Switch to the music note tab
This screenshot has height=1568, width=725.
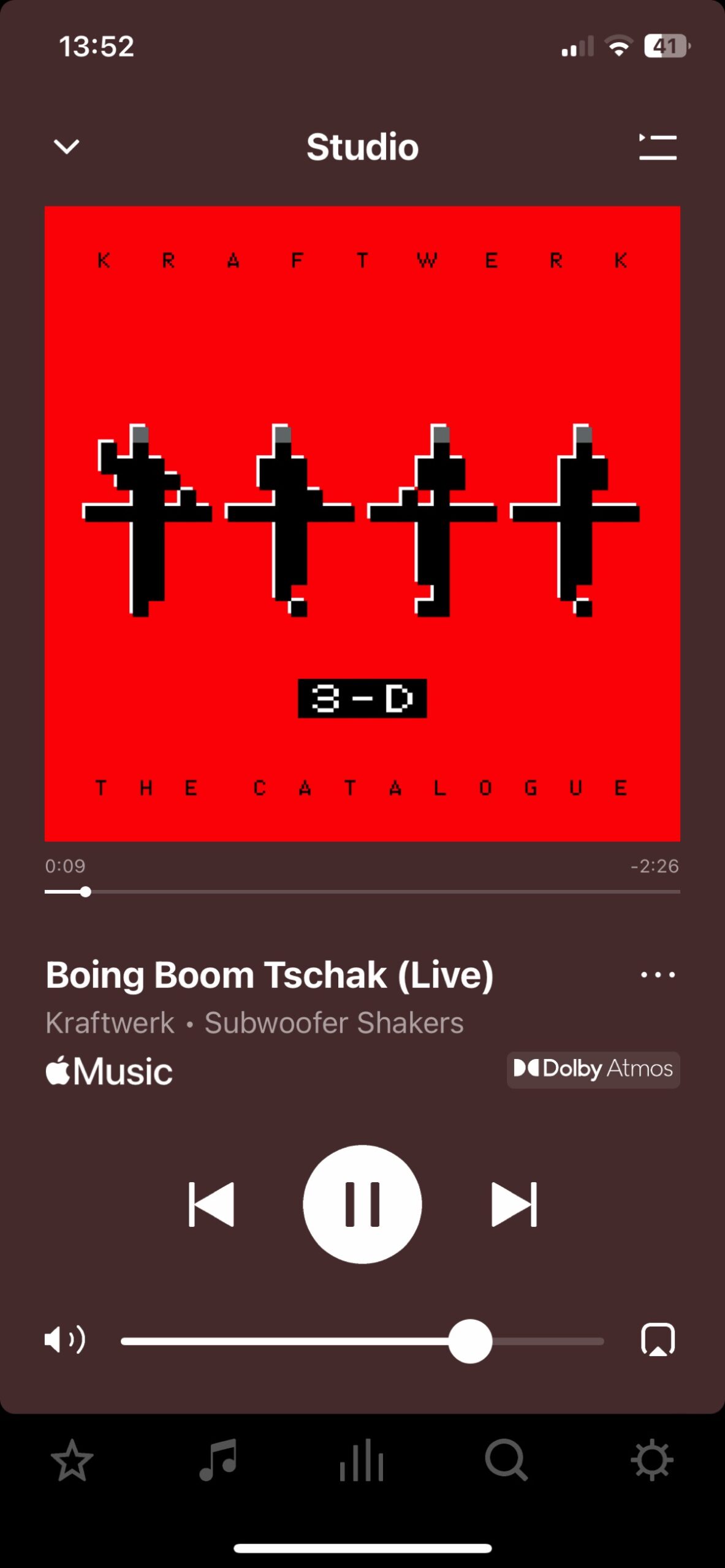point(218,1460)
